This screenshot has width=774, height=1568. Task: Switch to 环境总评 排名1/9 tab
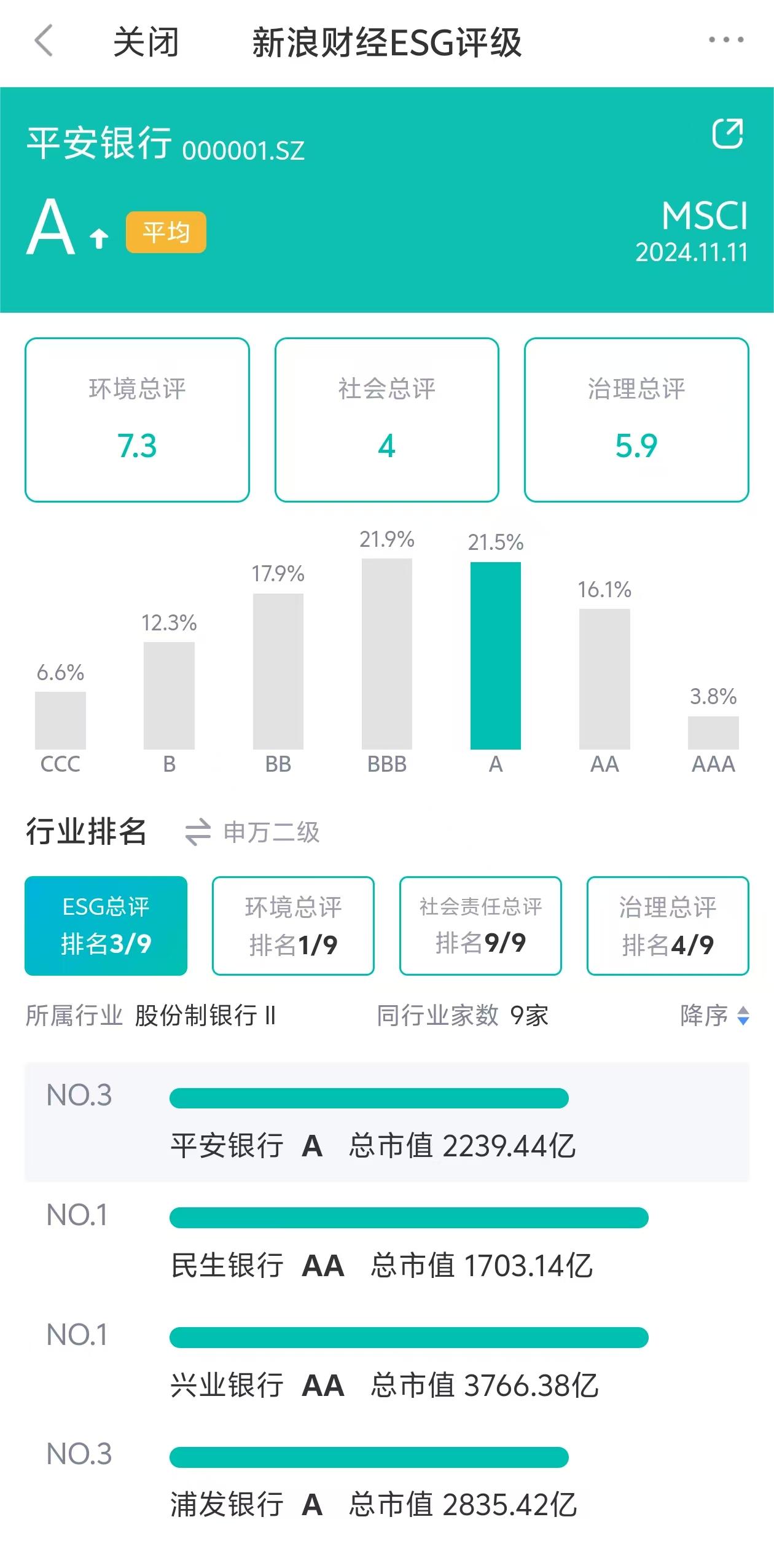pos(293,925)
